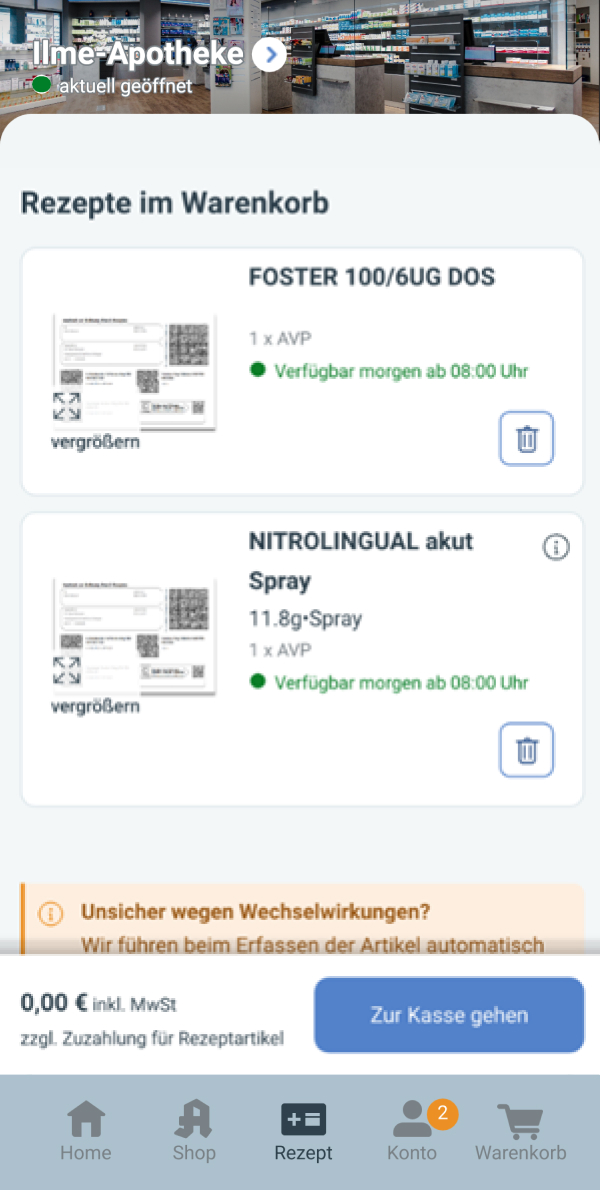Show info for NITROLINGUAL akut Spray

pyautogui.click(x=556, y=546)
